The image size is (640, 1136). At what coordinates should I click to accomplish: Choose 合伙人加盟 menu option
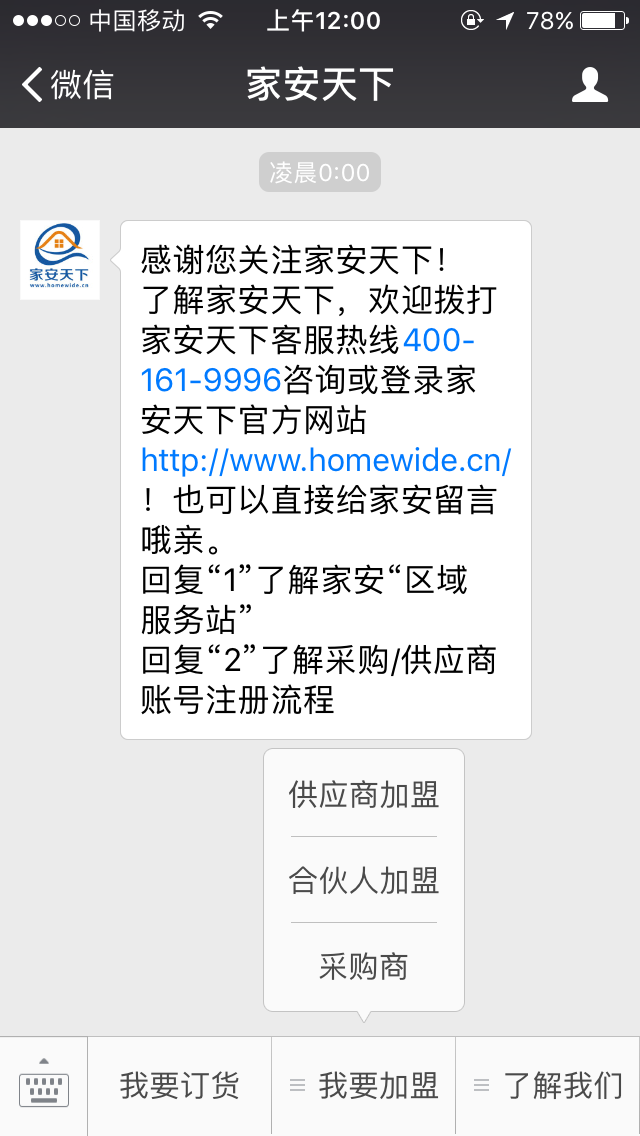coord(364,880)
